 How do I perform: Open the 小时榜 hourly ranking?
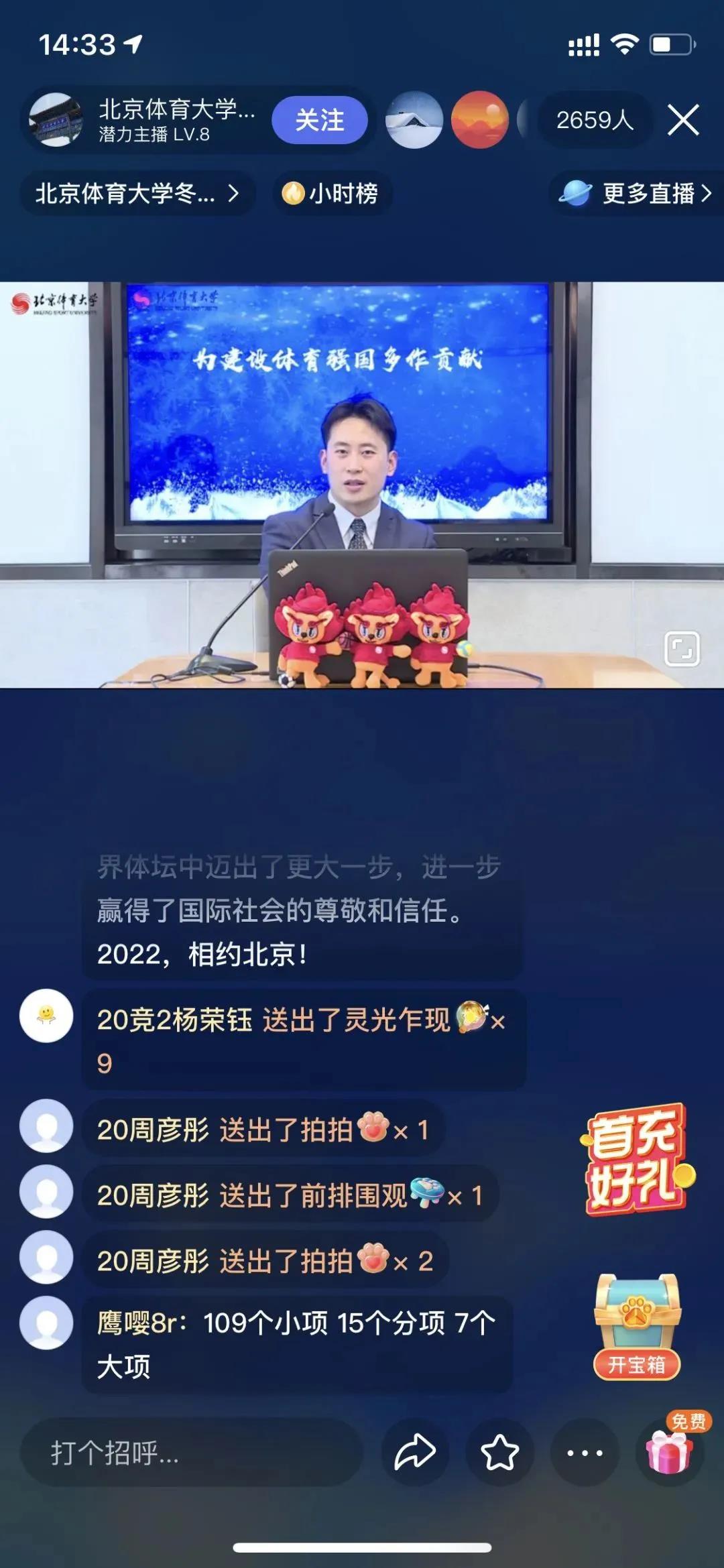point(332,194)
